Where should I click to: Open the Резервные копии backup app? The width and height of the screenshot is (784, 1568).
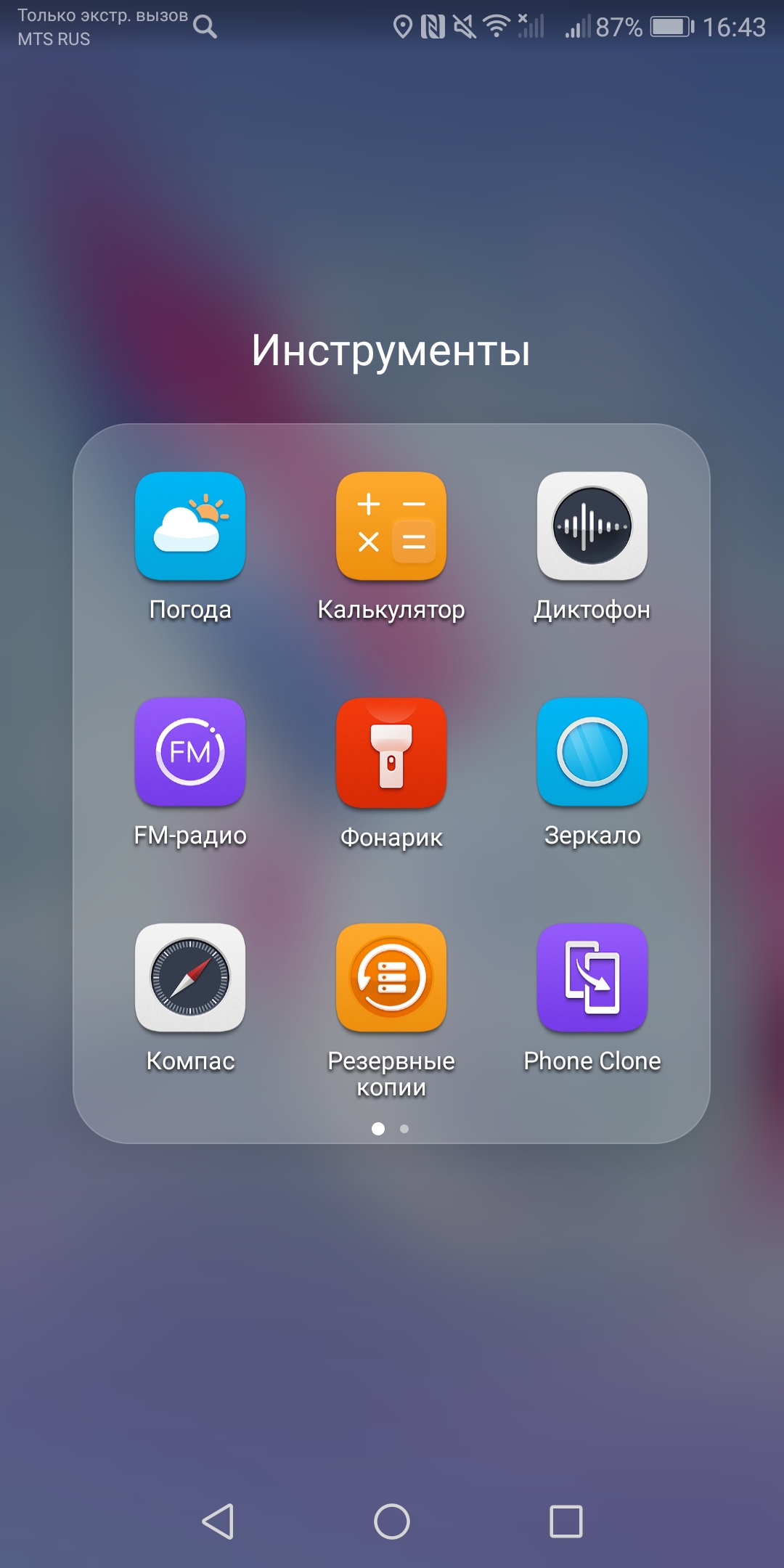391,979
